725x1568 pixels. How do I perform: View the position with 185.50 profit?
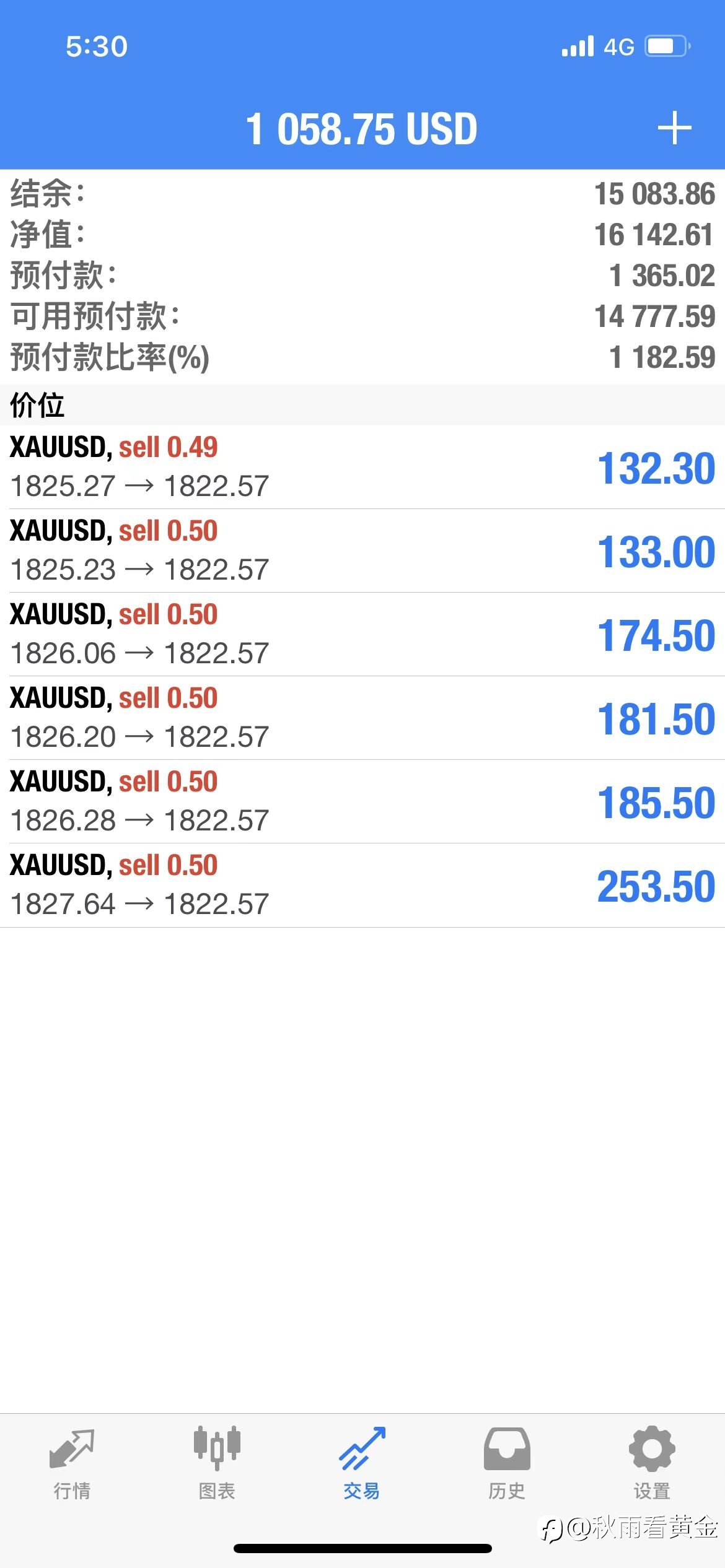click(362, 801)
